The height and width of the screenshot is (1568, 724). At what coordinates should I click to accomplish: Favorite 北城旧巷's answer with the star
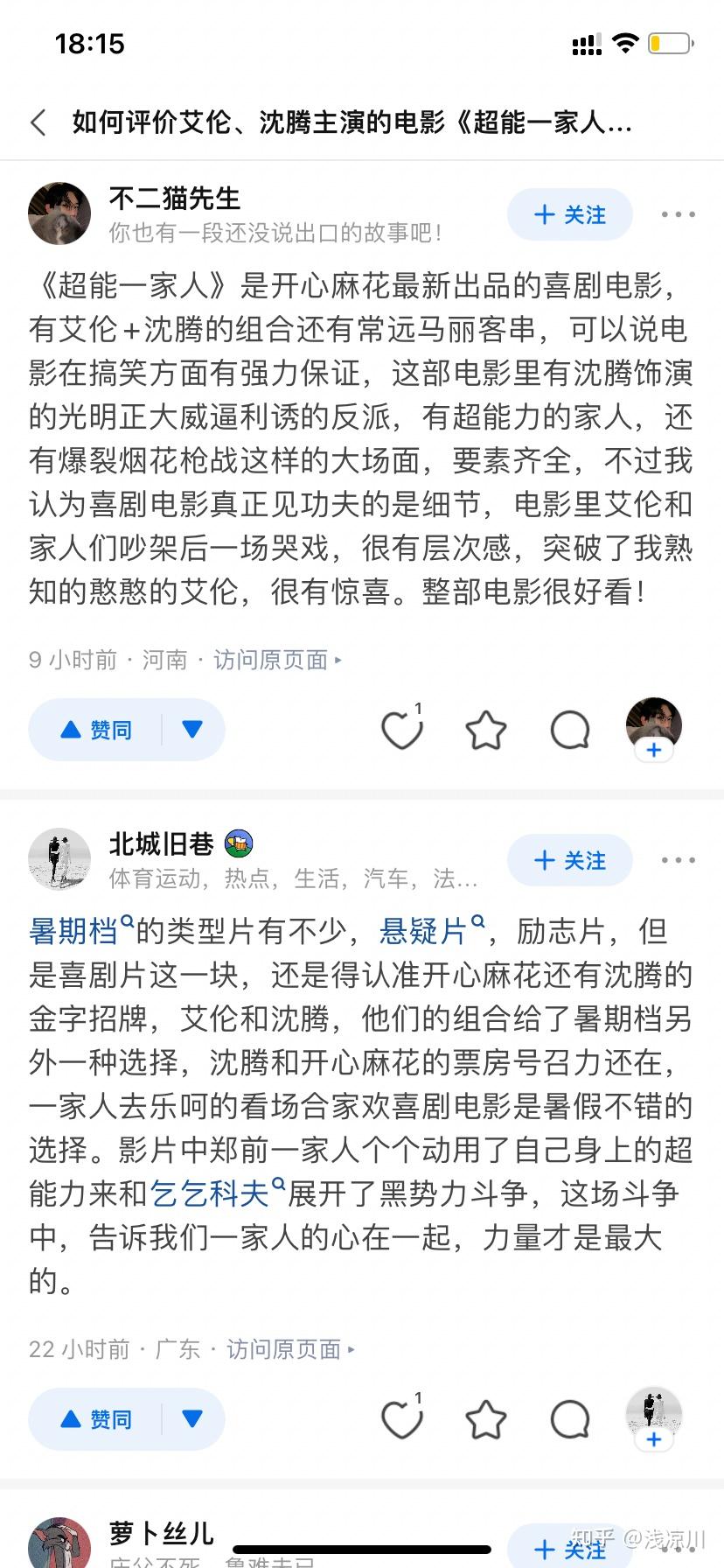pyautogui.click(x=485, y=1420)
